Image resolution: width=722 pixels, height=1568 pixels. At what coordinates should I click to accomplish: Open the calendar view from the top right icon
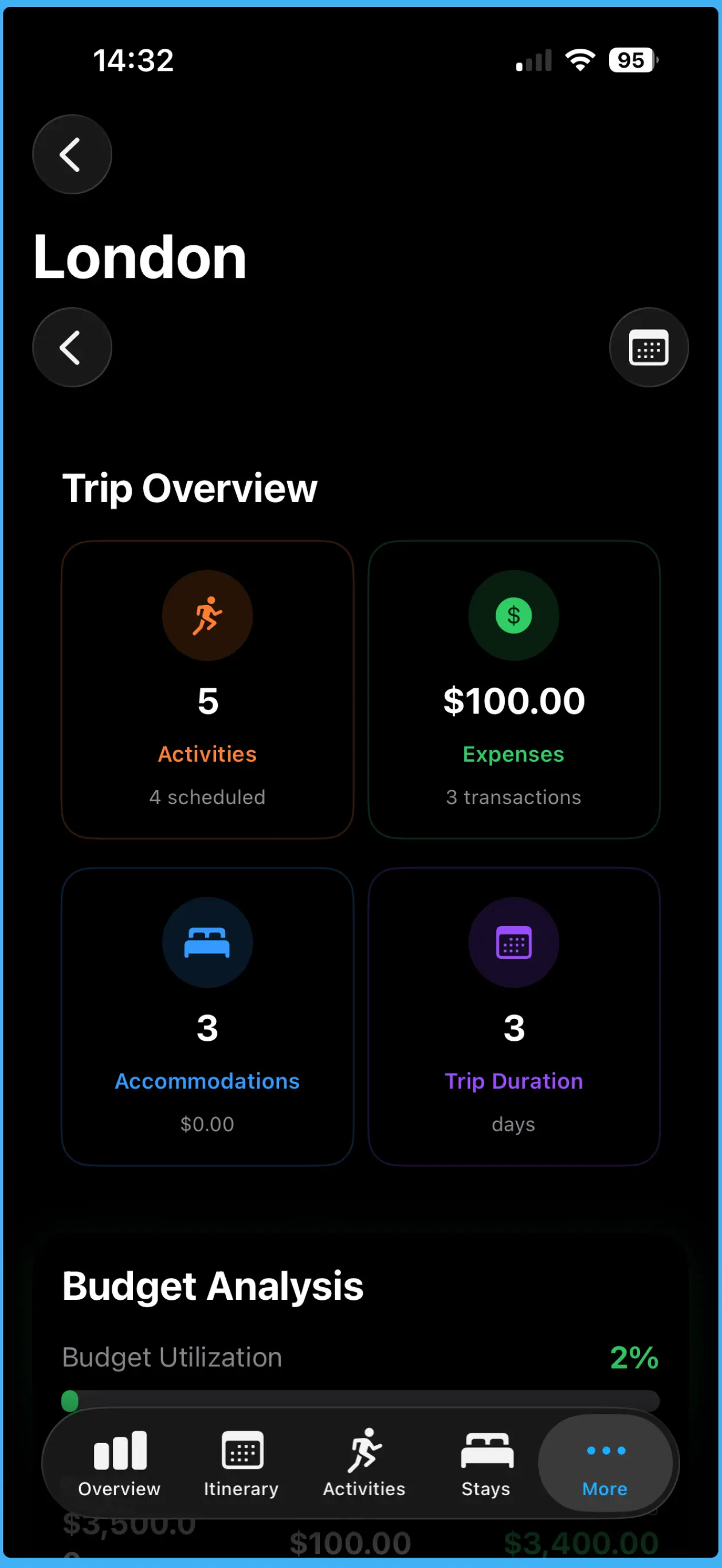coord(648,347)
